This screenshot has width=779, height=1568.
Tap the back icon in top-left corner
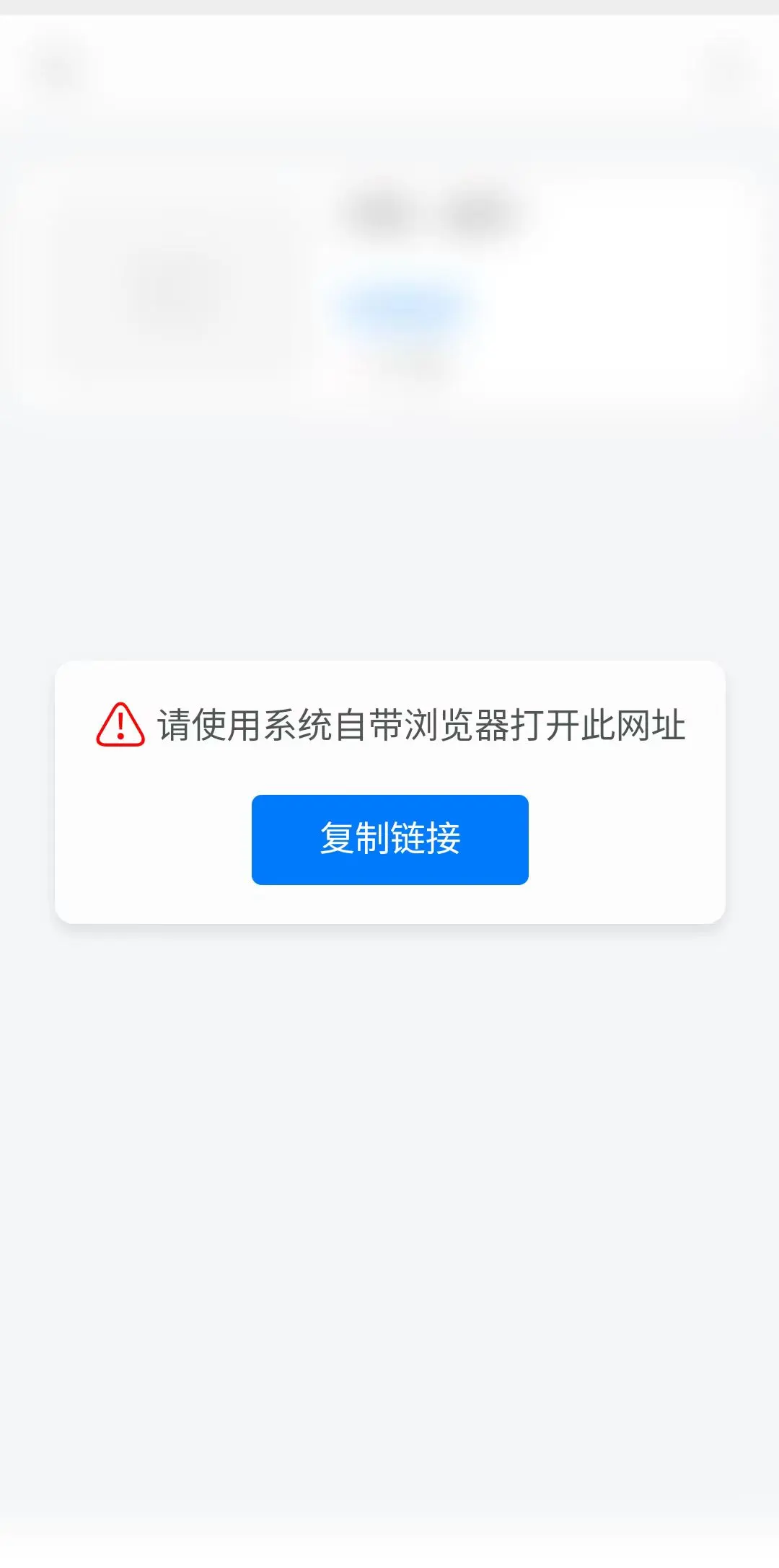pos(58,65)
